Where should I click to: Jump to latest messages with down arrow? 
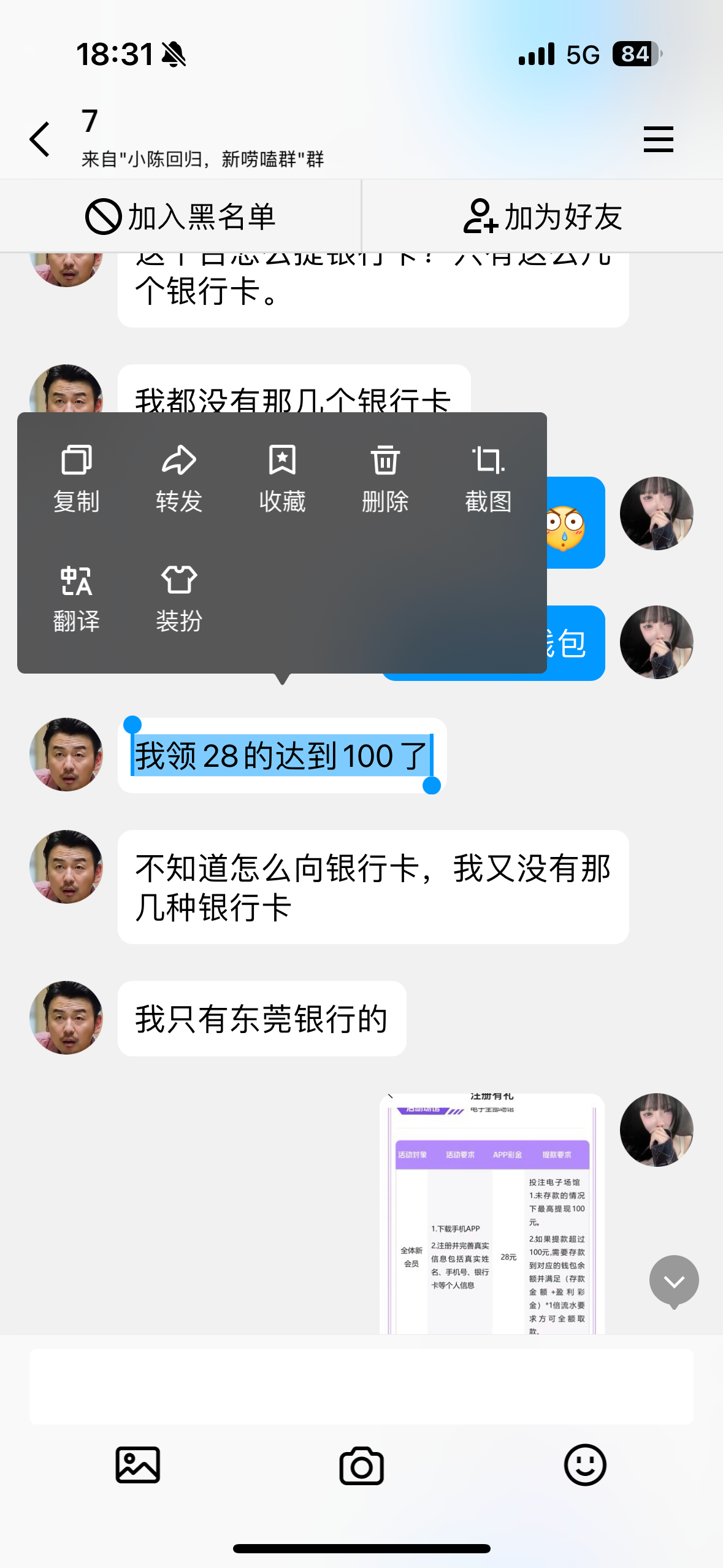[674, 1281]
